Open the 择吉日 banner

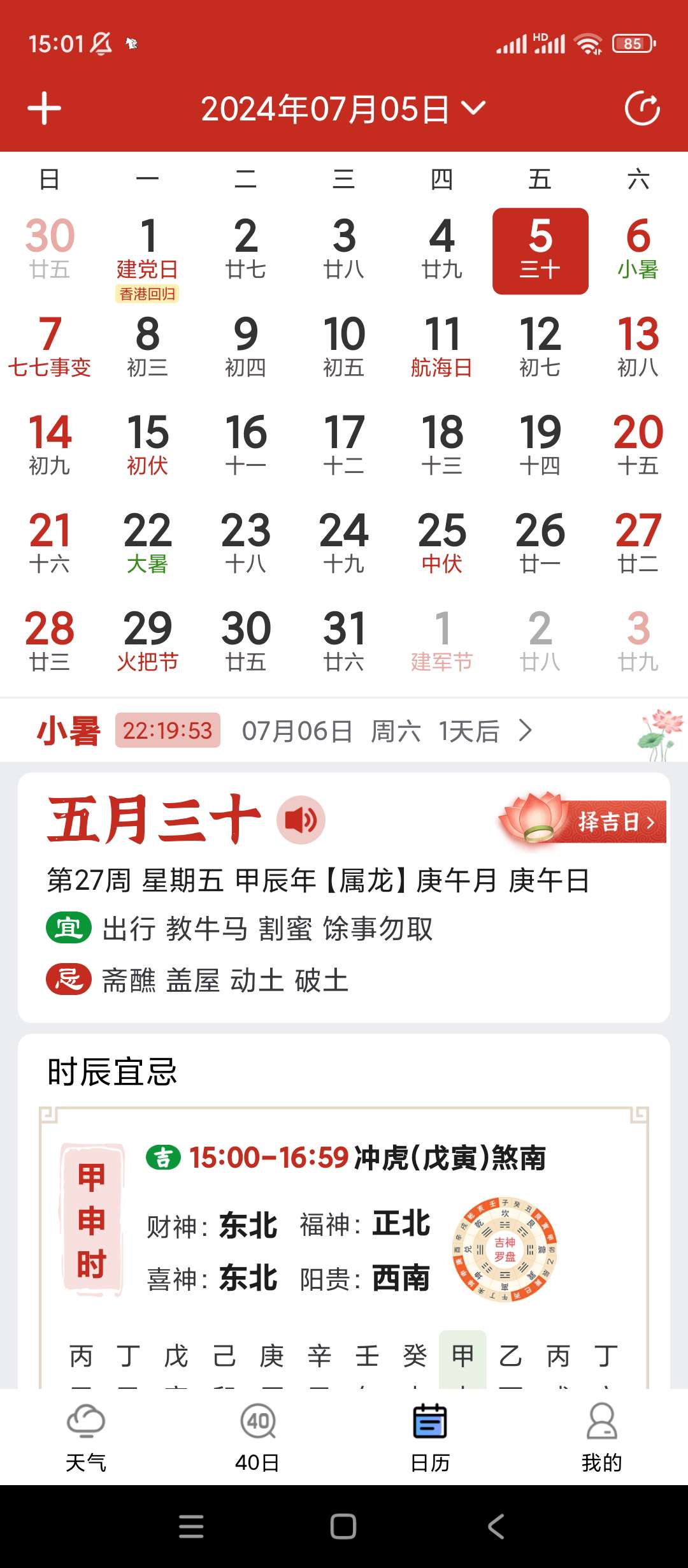pos(605,822)
